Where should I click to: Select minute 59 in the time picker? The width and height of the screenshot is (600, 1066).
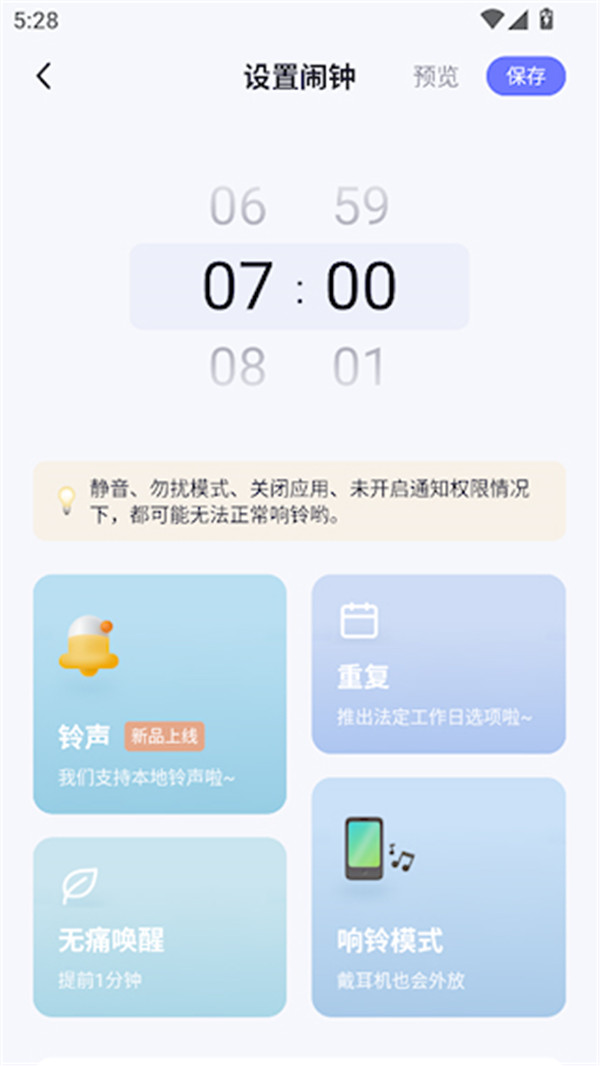tap(360, 206)
